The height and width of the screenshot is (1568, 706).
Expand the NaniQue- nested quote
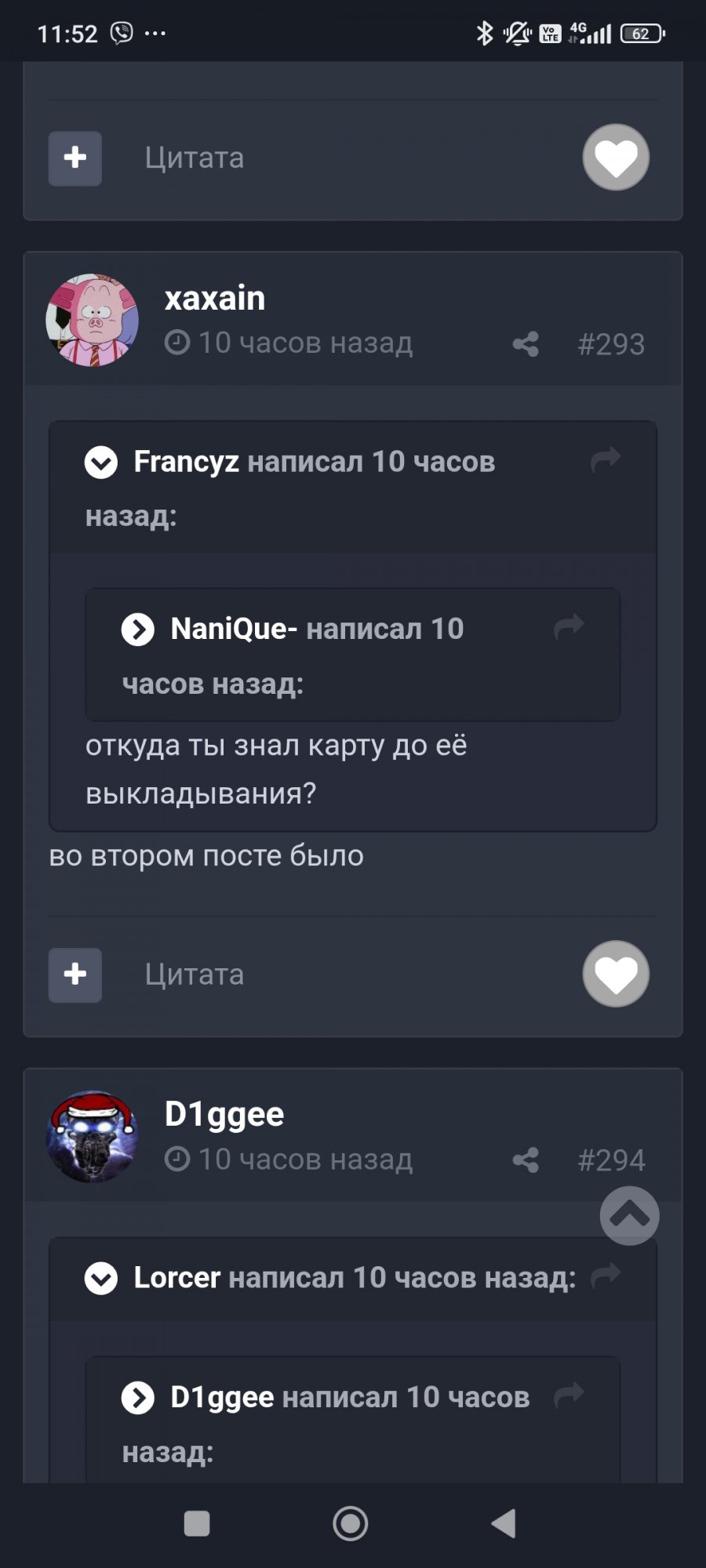[138, 629]
